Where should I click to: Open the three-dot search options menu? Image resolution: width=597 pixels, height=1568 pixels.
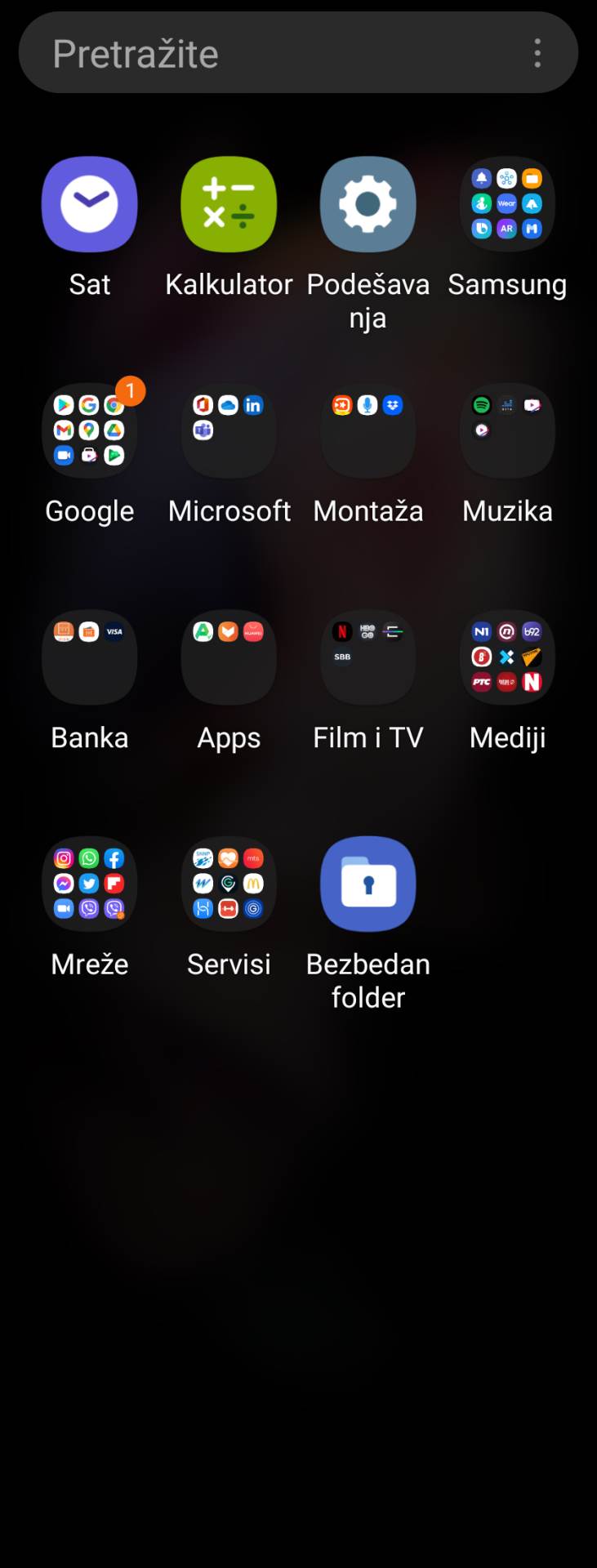point(537,52)
